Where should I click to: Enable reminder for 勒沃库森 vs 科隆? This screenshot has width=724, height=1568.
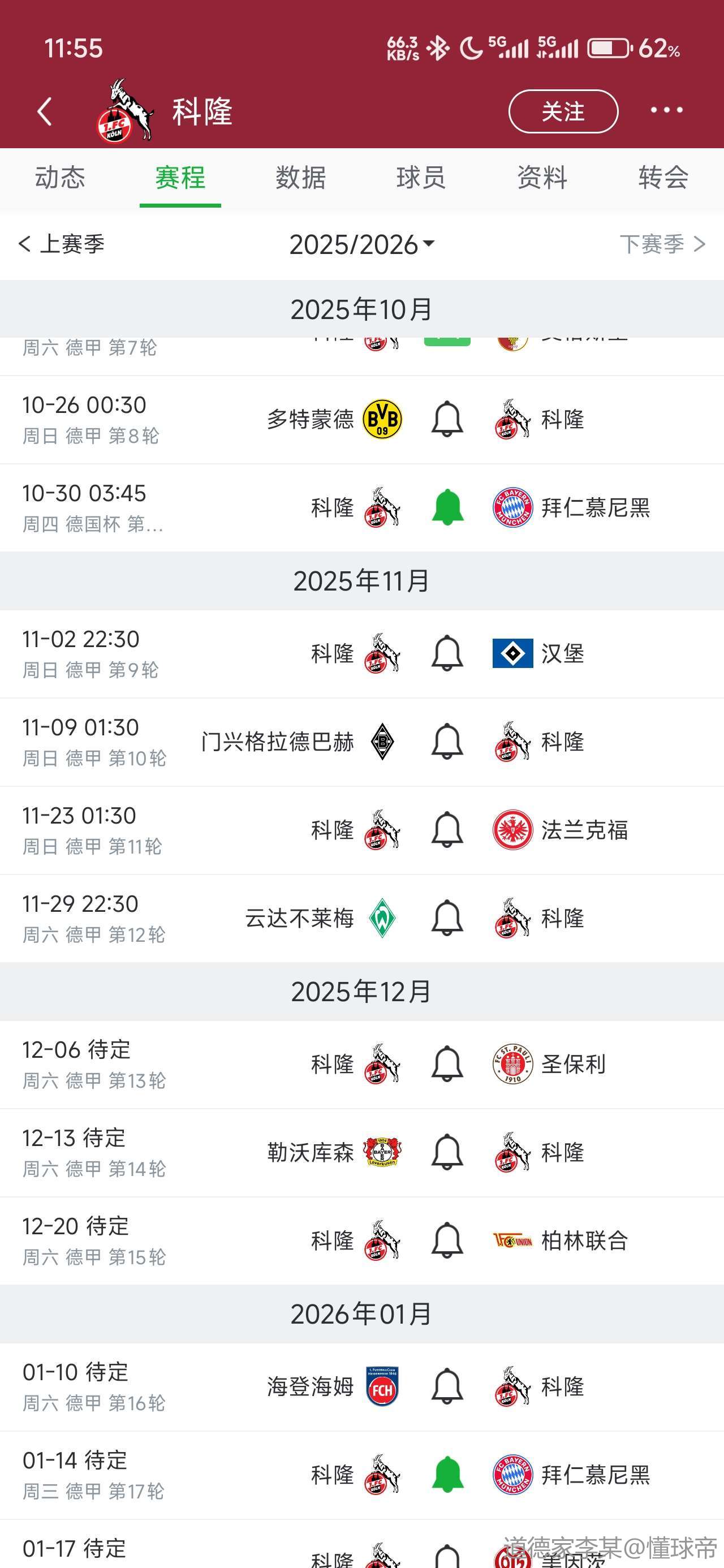click(x=447, y=1152)
